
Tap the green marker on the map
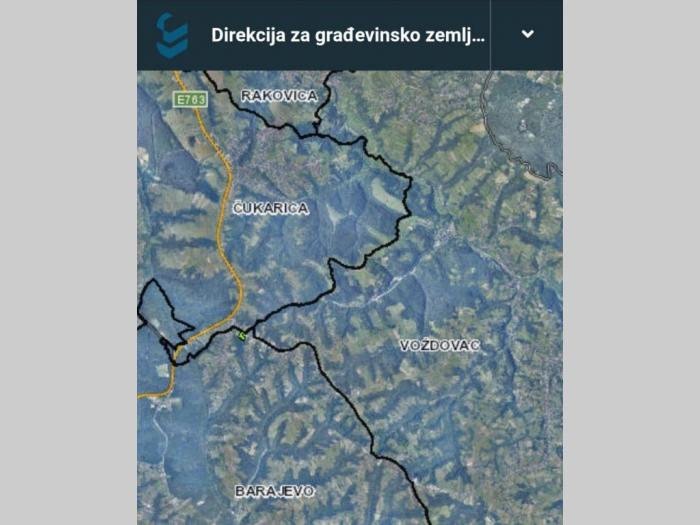pos(242,336)
